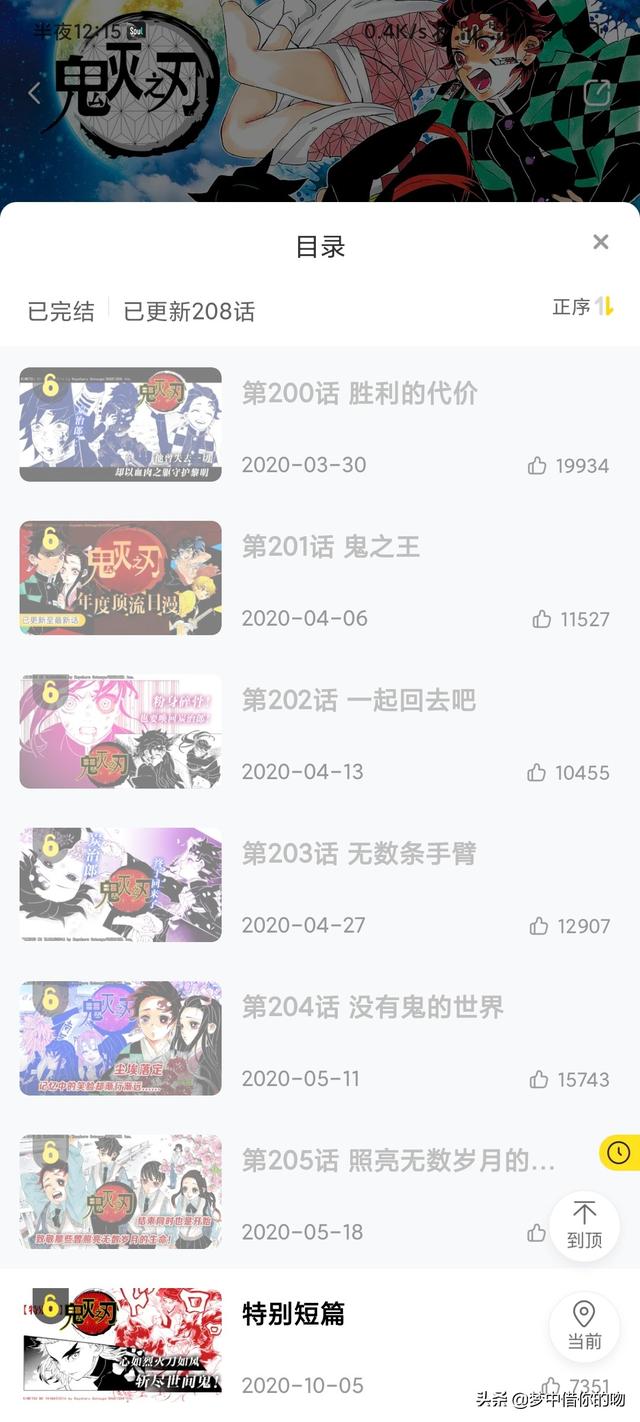Open chapter 第205话 照亮无数岁月的

[x=398, y=1161]
